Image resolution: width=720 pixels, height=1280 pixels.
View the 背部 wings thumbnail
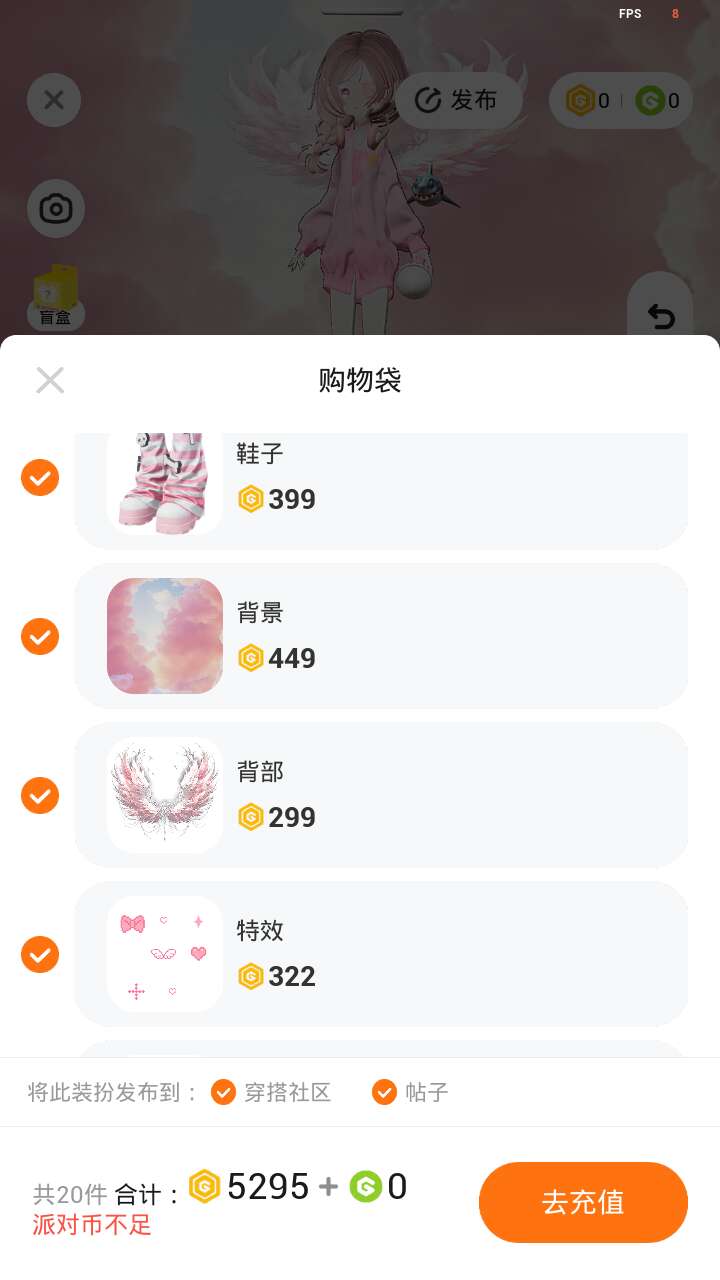(165, 796)
